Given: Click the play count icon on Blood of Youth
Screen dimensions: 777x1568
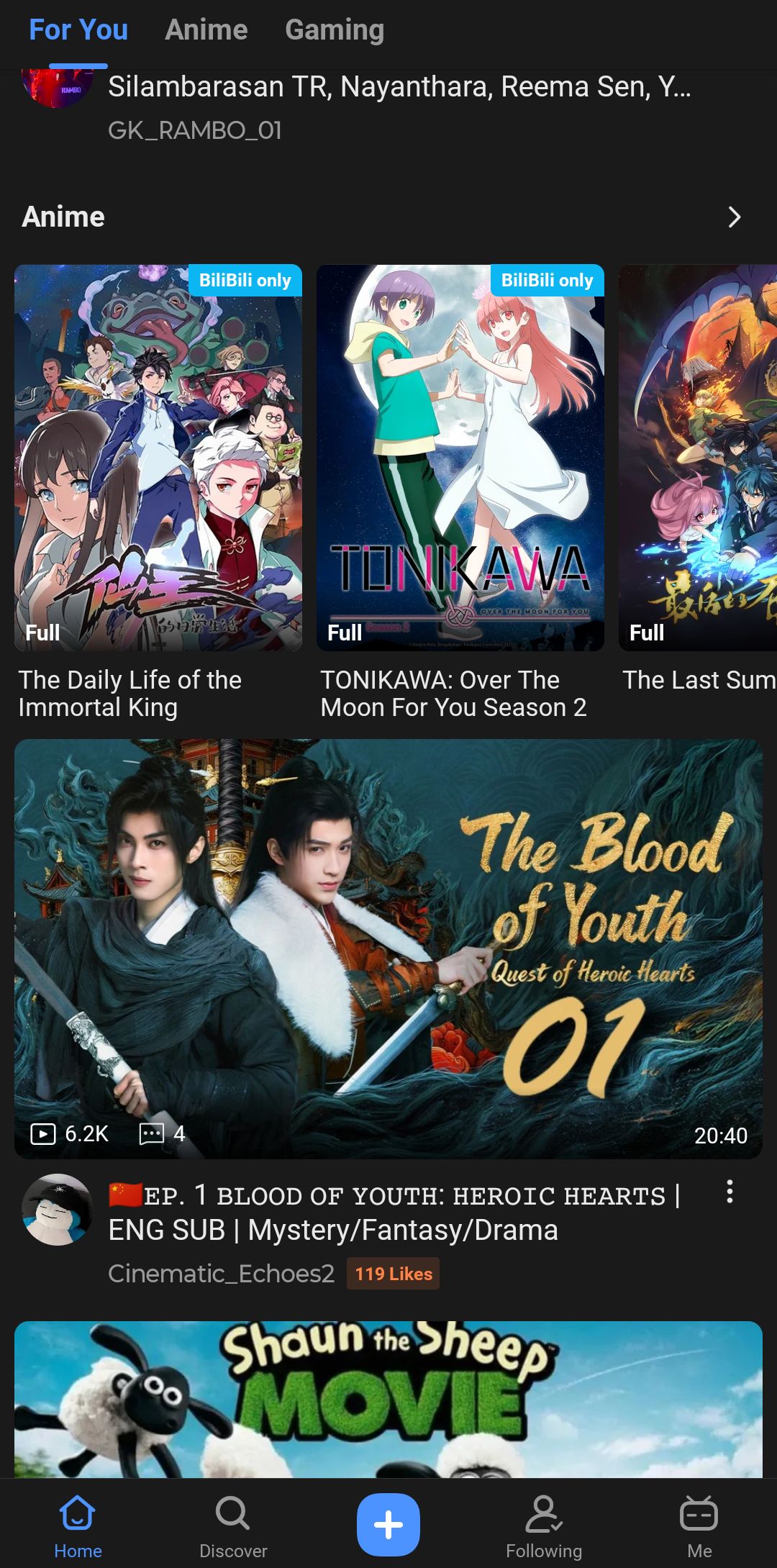Looking at the screenshot, I should (x=45, y=1133).
